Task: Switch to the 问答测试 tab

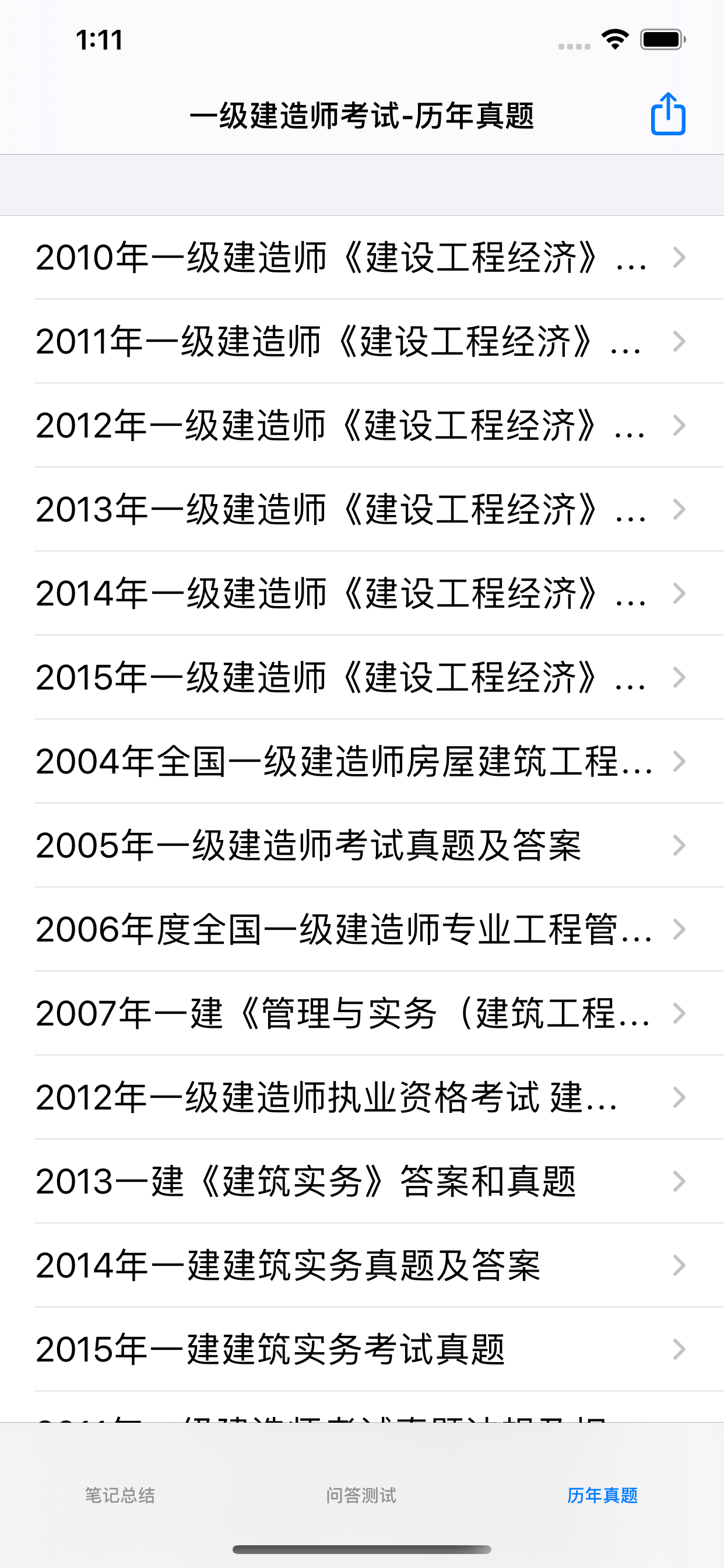Action: [361, 1495]
